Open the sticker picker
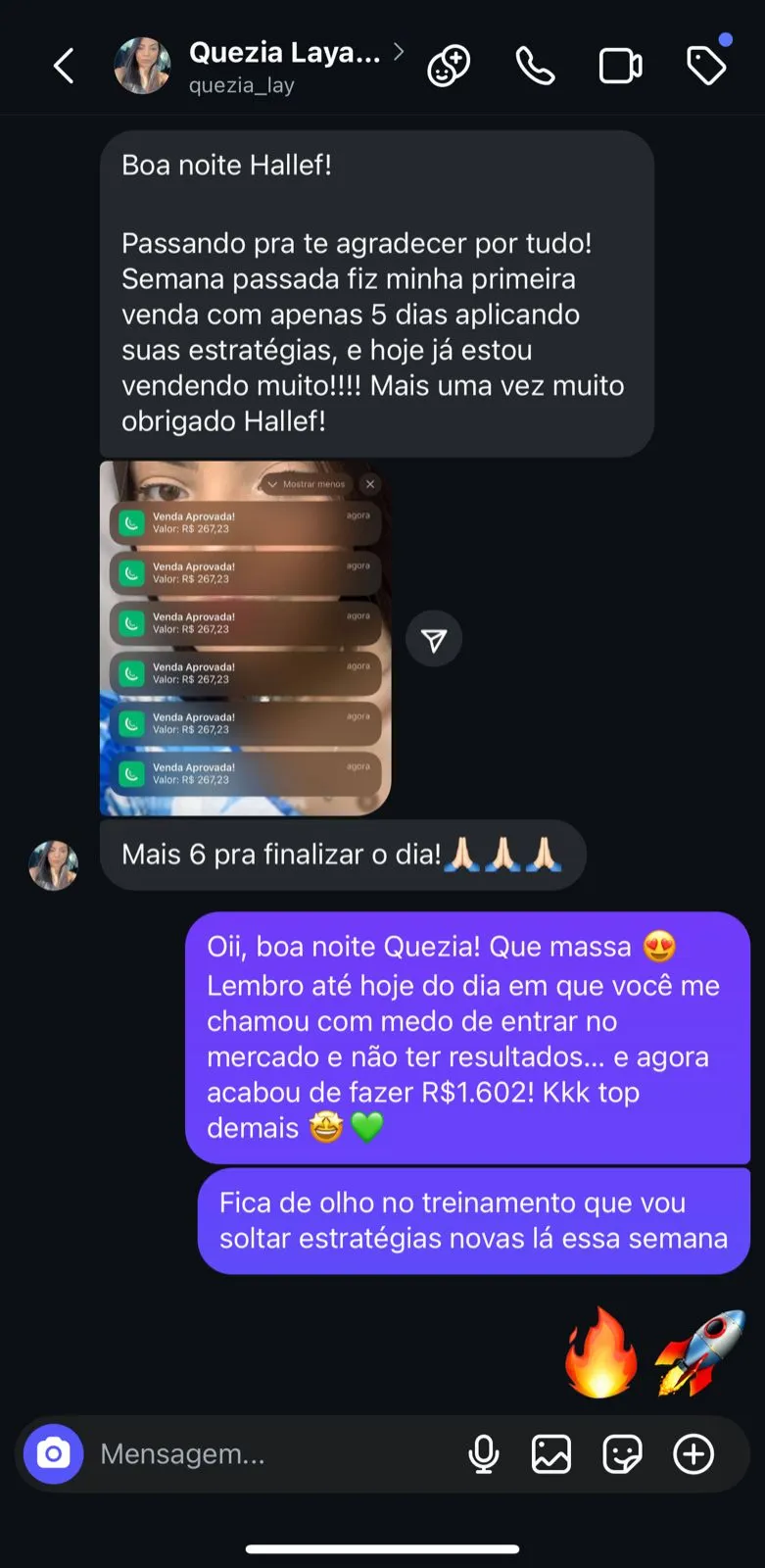Screen dimensions: 765x1568 coord(622,1454)
